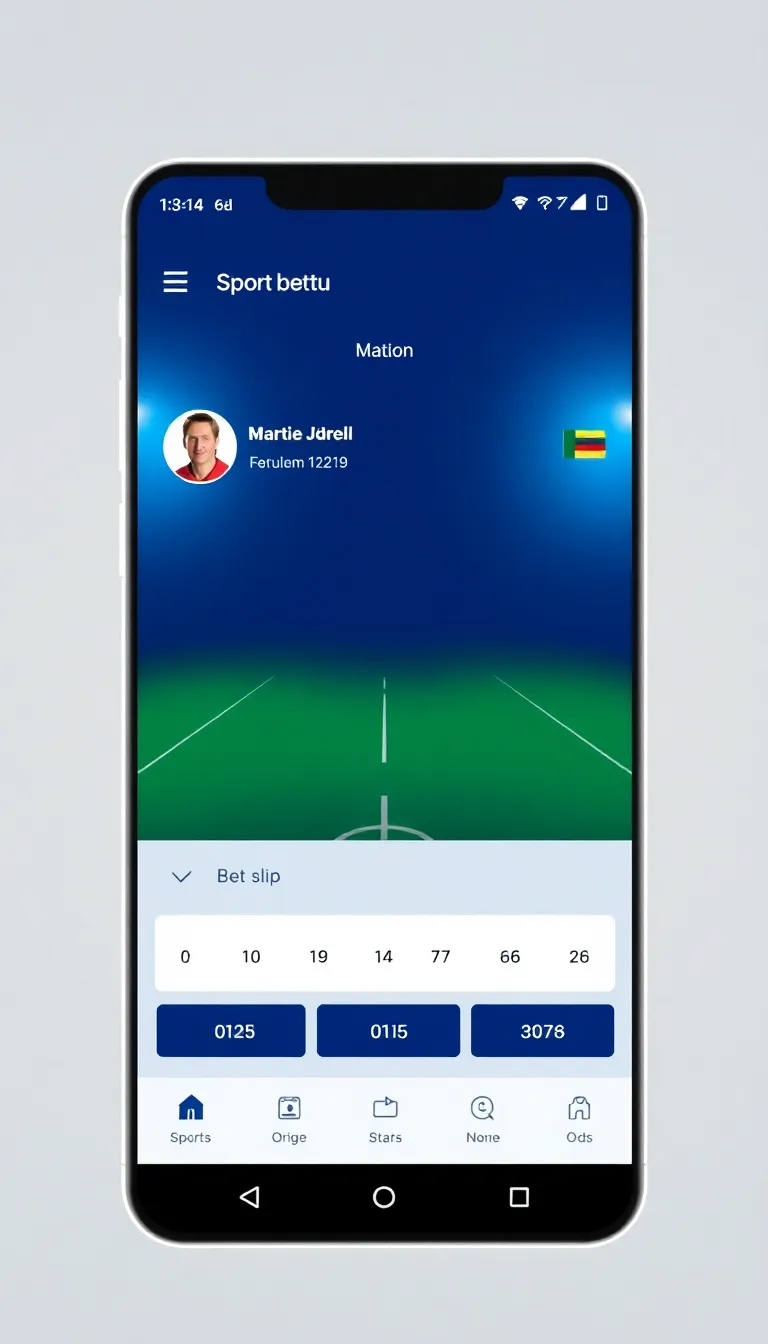Select number 77 in the slip row
The width and height of the screenshot is (768, 1344).
click(x=440, y=957)
